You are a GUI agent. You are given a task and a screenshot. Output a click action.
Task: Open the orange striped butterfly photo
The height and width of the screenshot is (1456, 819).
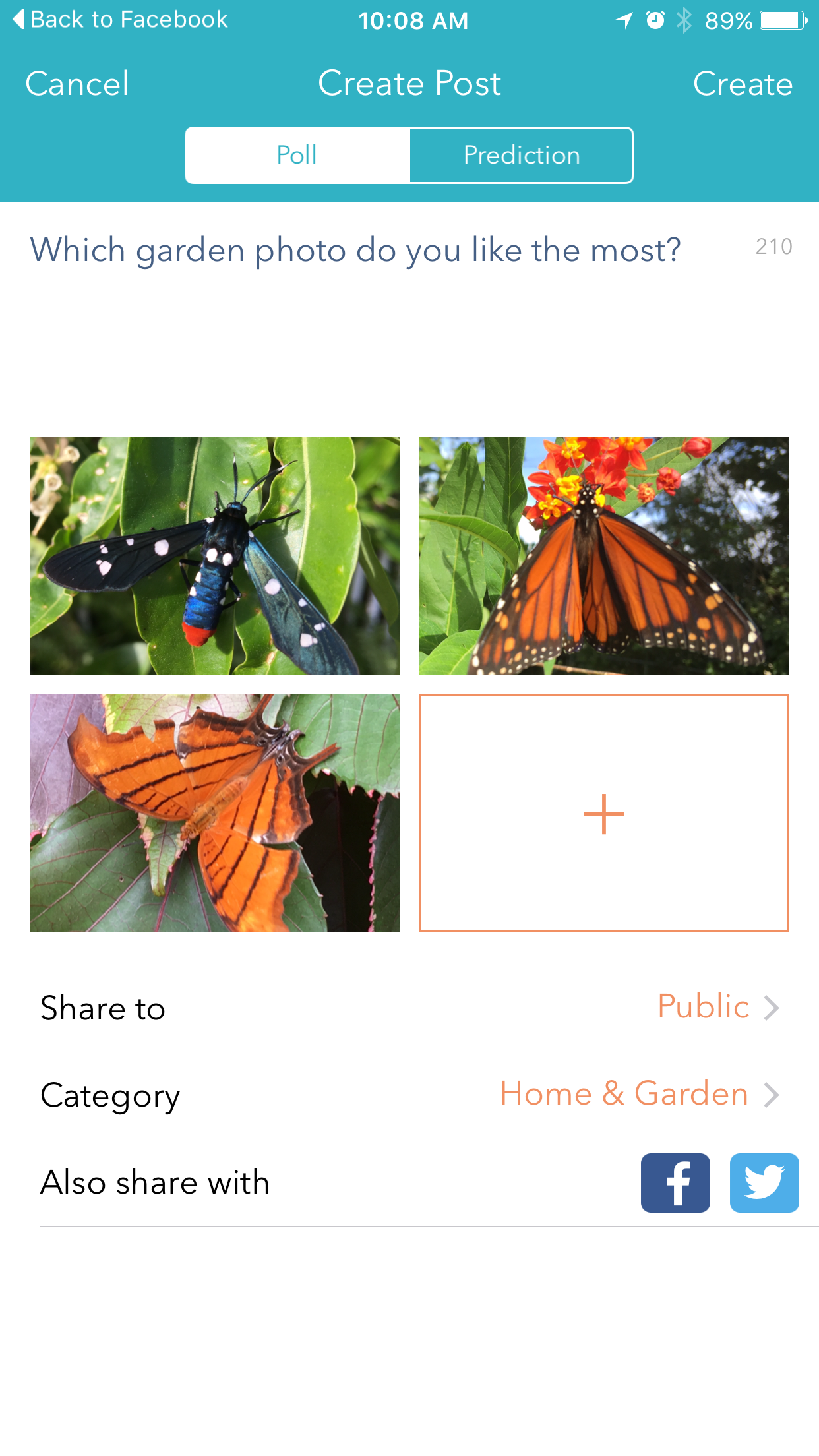[x=214, y=812]
